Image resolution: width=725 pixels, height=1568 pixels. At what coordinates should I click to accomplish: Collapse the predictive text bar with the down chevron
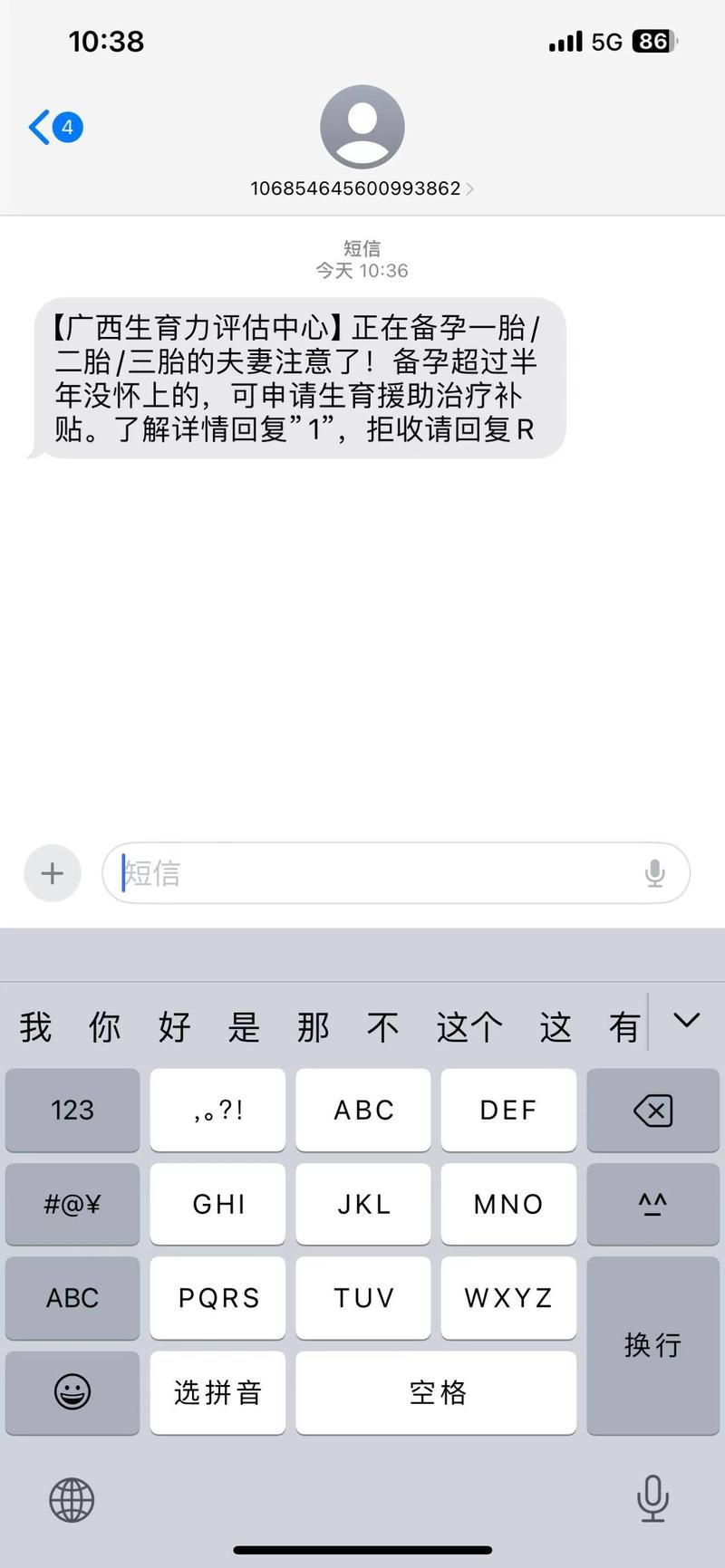(686, 1022)
